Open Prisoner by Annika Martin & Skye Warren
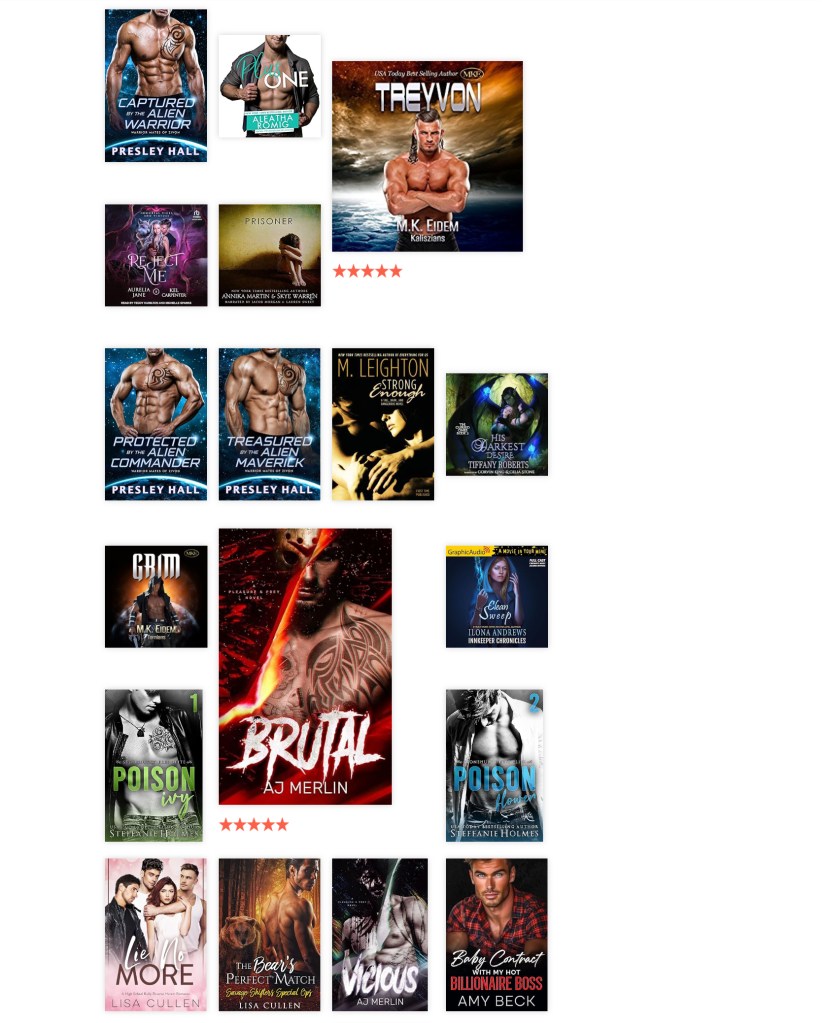The height and width of the screenshot is (1023, 822). click(x=269, y=255)
